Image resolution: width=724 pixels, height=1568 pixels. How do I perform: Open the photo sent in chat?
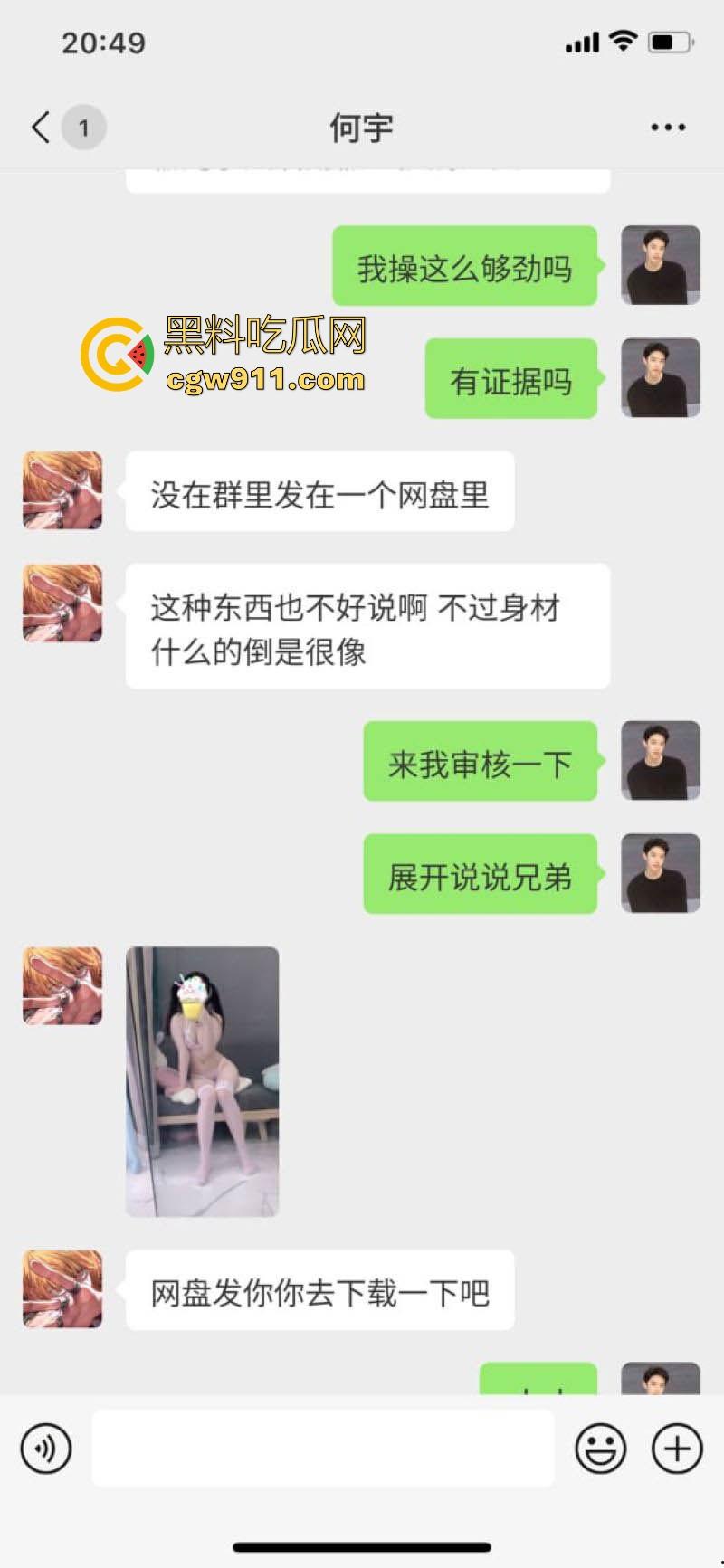[202, 1081]
